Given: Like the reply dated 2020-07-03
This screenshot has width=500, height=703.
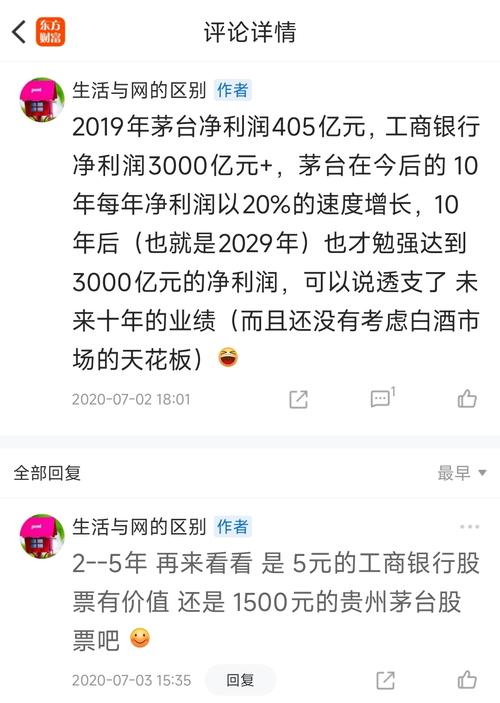Looking at the screenshot, I should pos(467,680).
